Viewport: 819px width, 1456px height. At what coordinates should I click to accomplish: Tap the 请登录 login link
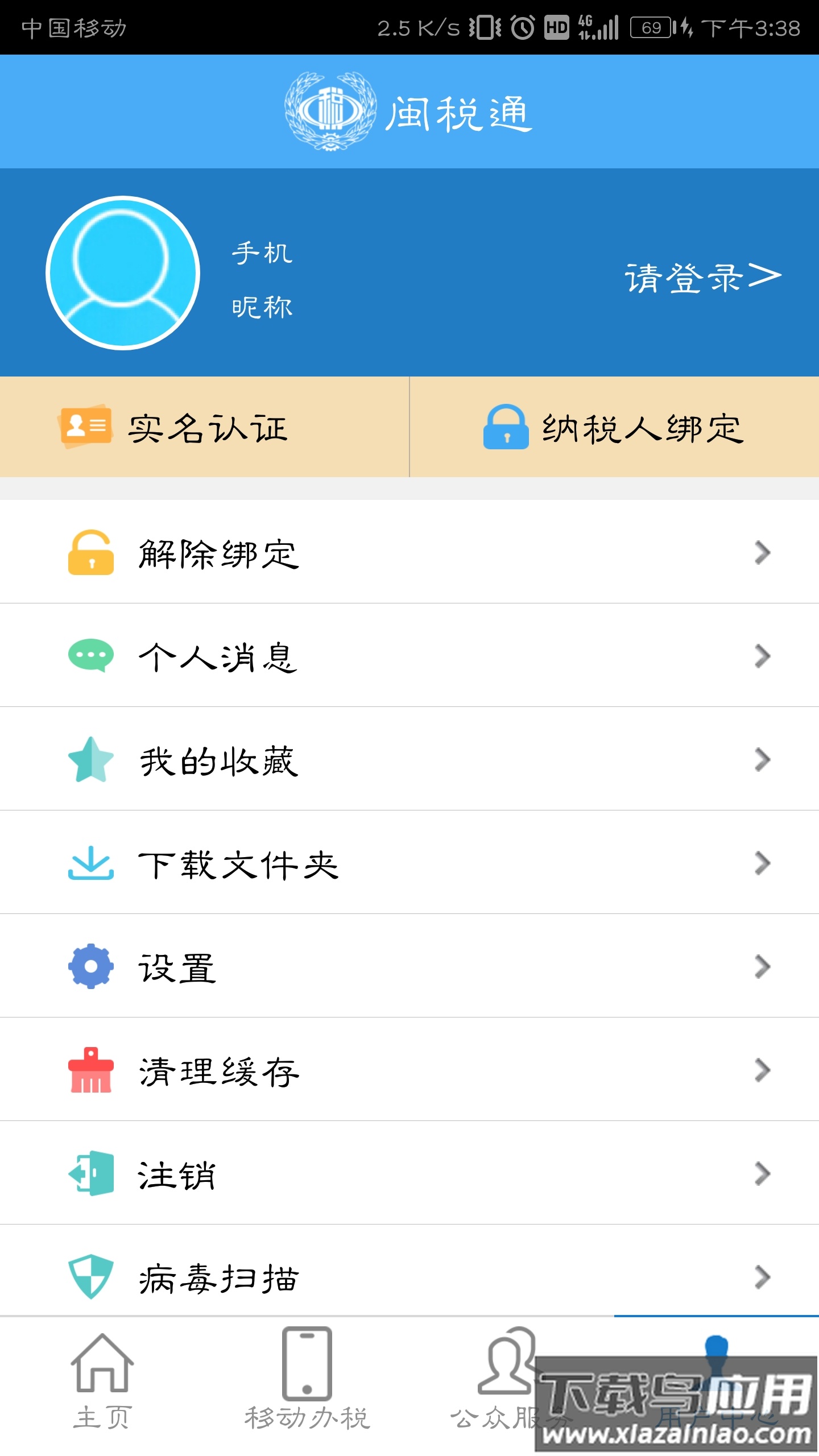[702, 277]
